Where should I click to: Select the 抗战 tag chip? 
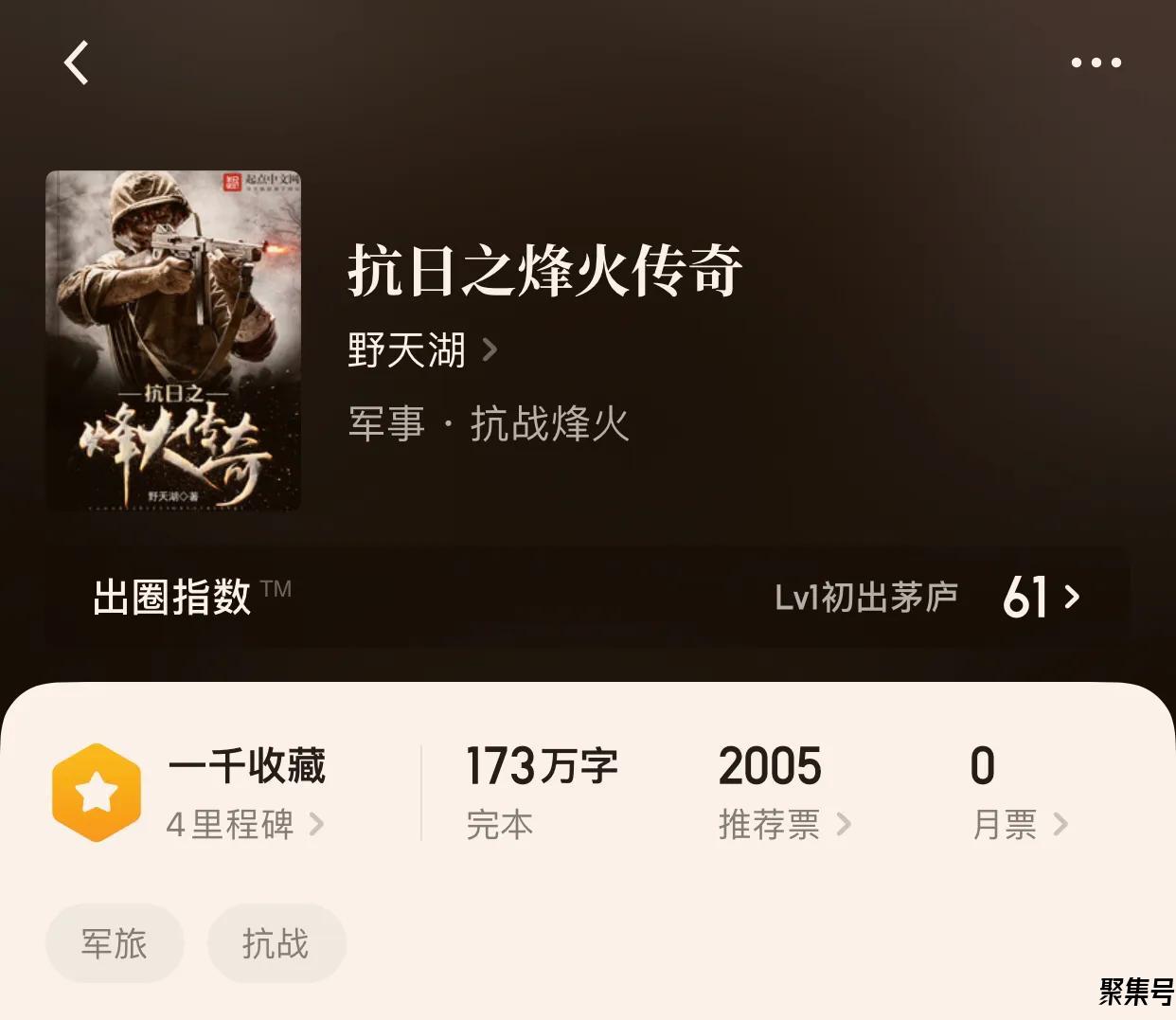click(276, 943)
